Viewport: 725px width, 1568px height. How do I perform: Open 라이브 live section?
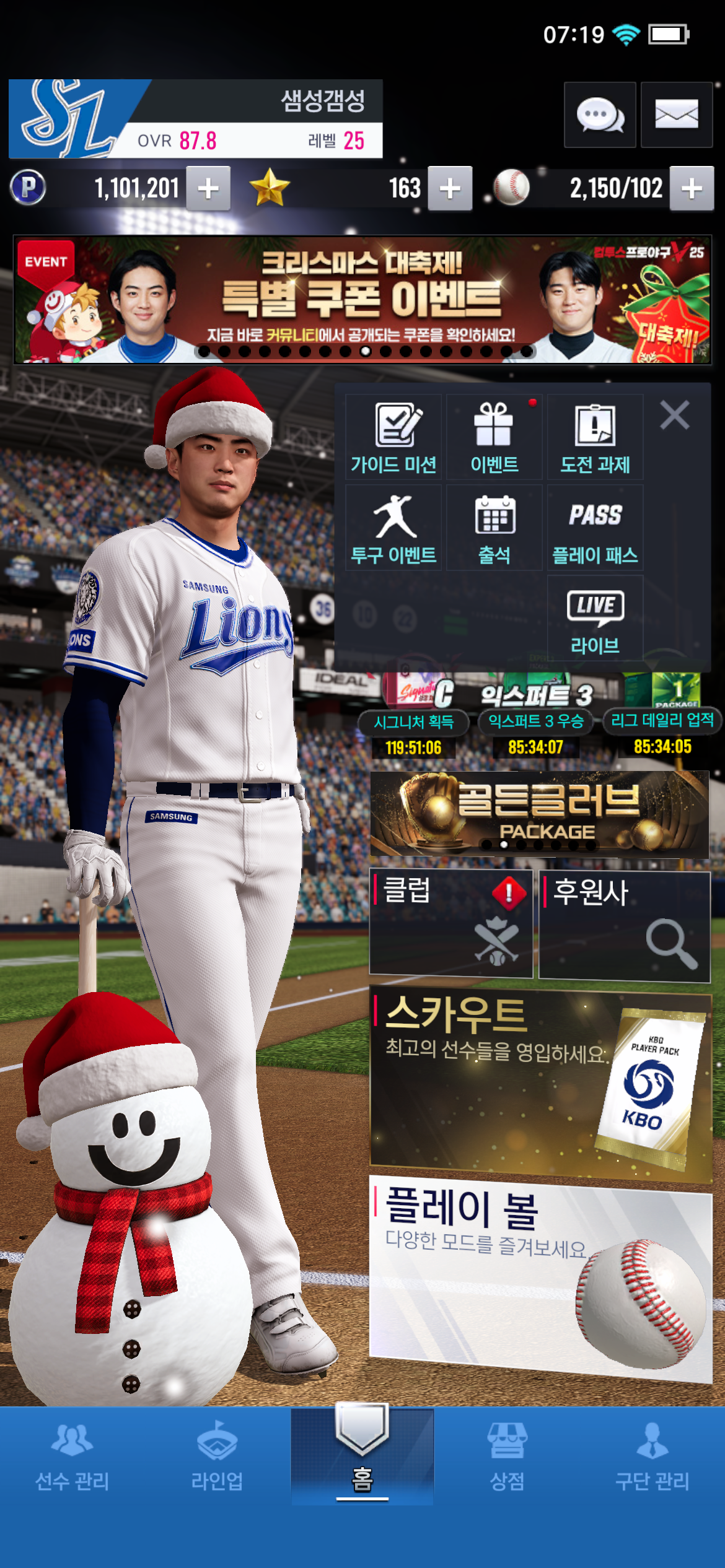[595, 619]
